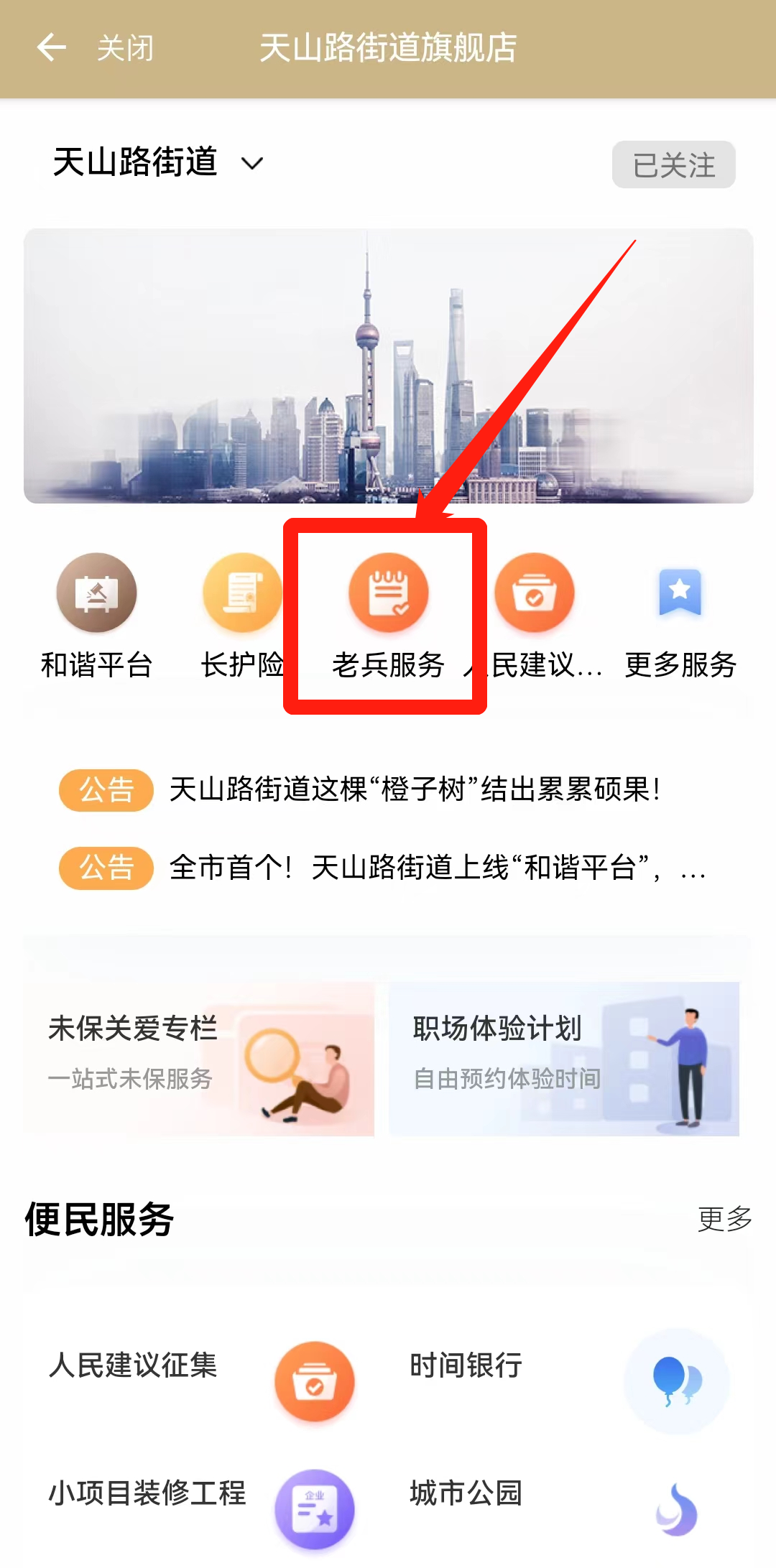The image size is (776, 1568).
Task: Tap the 已关注 follow button
Action: [673, 164]
